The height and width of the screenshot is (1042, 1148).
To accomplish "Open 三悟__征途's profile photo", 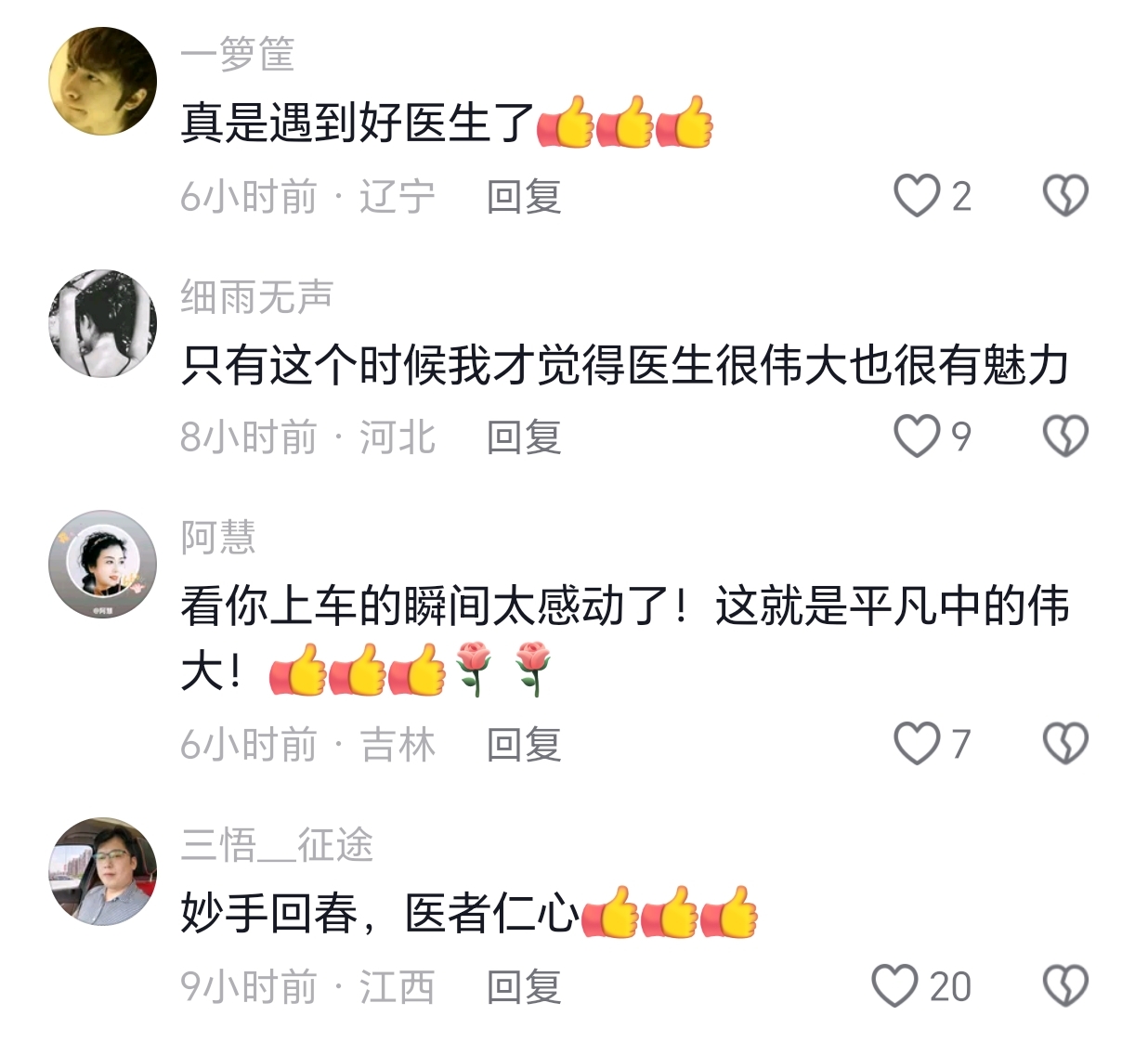I will pyautogui.click(x=102, y=871).
